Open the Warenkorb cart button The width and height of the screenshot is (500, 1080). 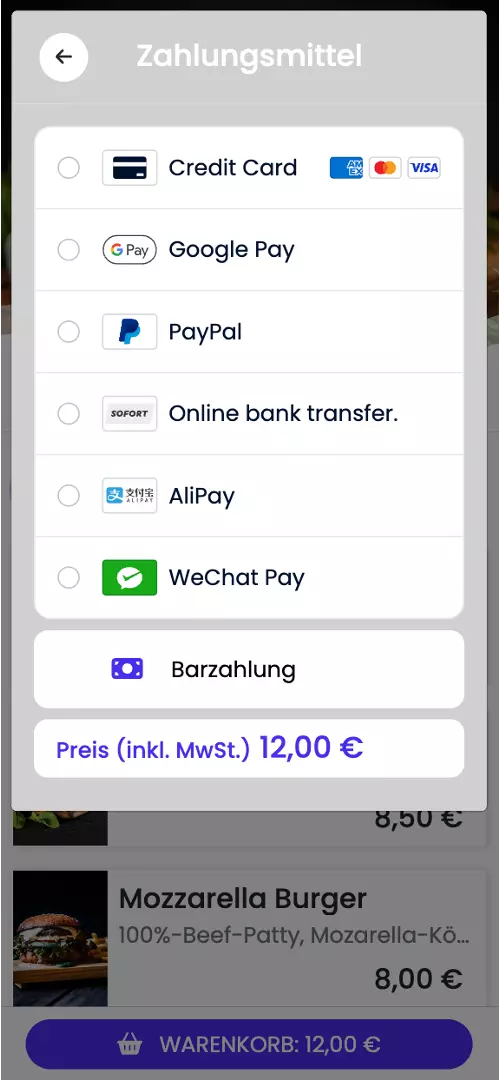point(249,1044)
